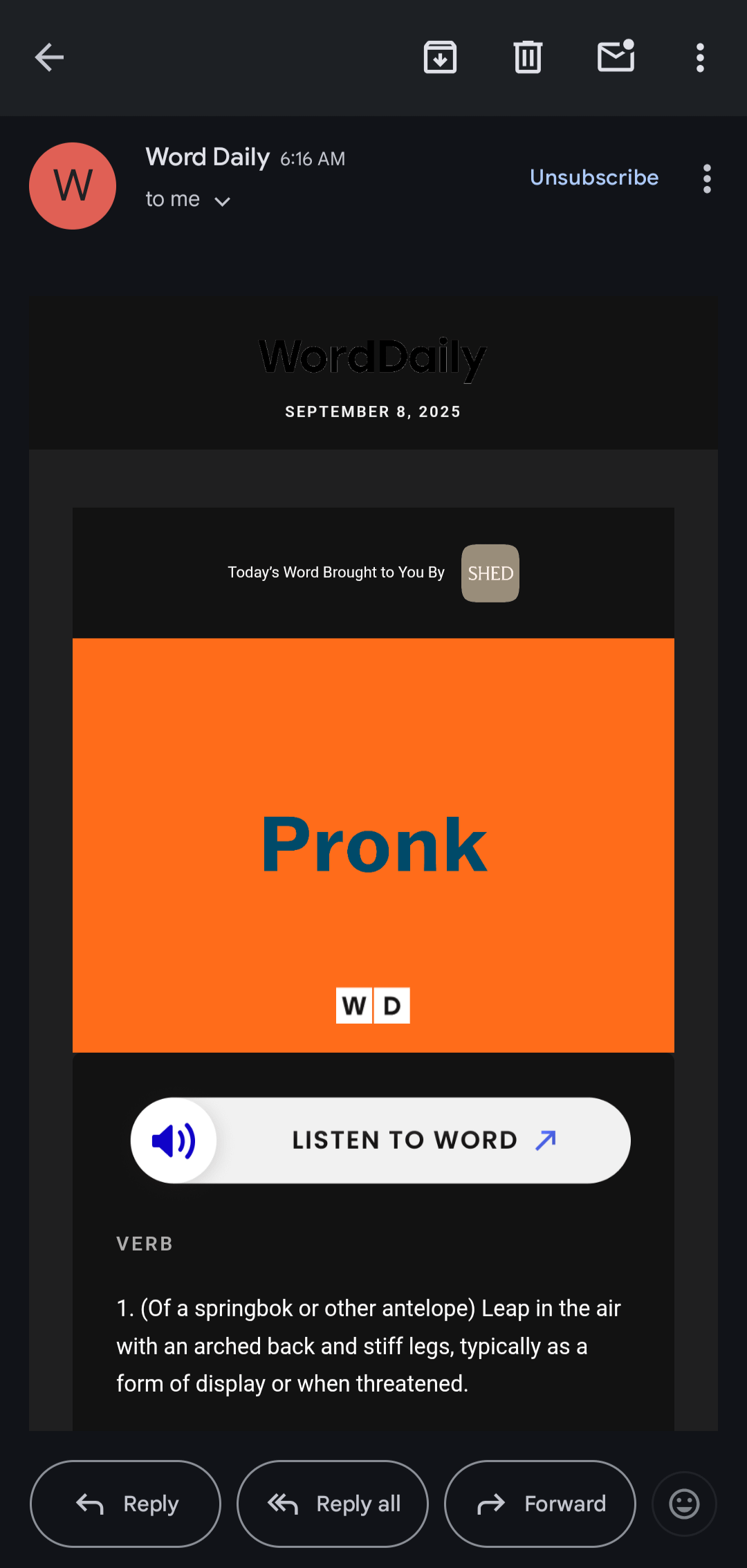Reply to this email
Screen dimensions: 747x1568
click(x=125, y=1504)
